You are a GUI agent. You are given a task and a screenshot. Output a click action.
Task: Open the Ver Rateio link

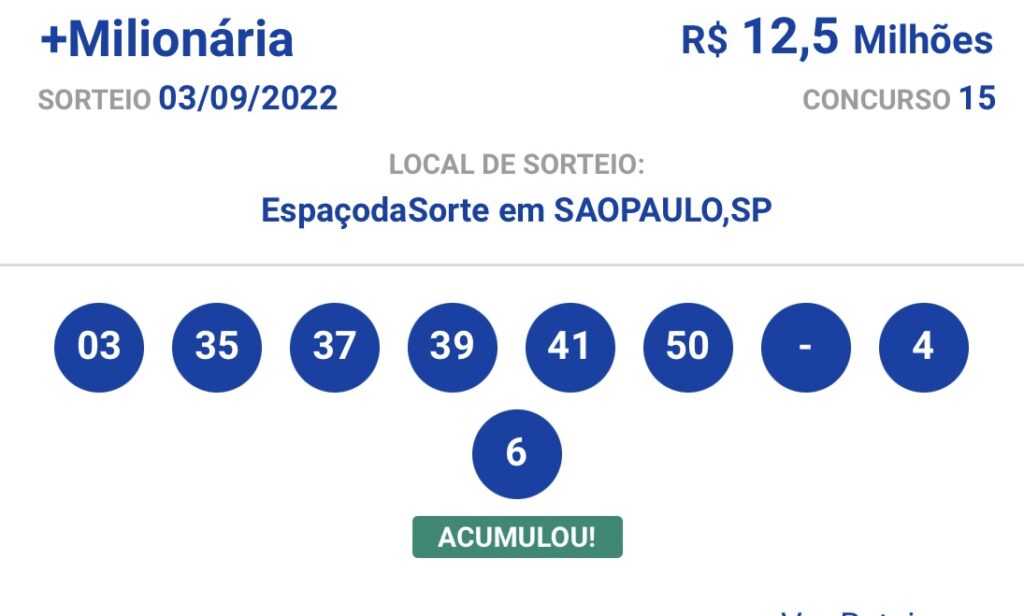click(x=858, y=611)
